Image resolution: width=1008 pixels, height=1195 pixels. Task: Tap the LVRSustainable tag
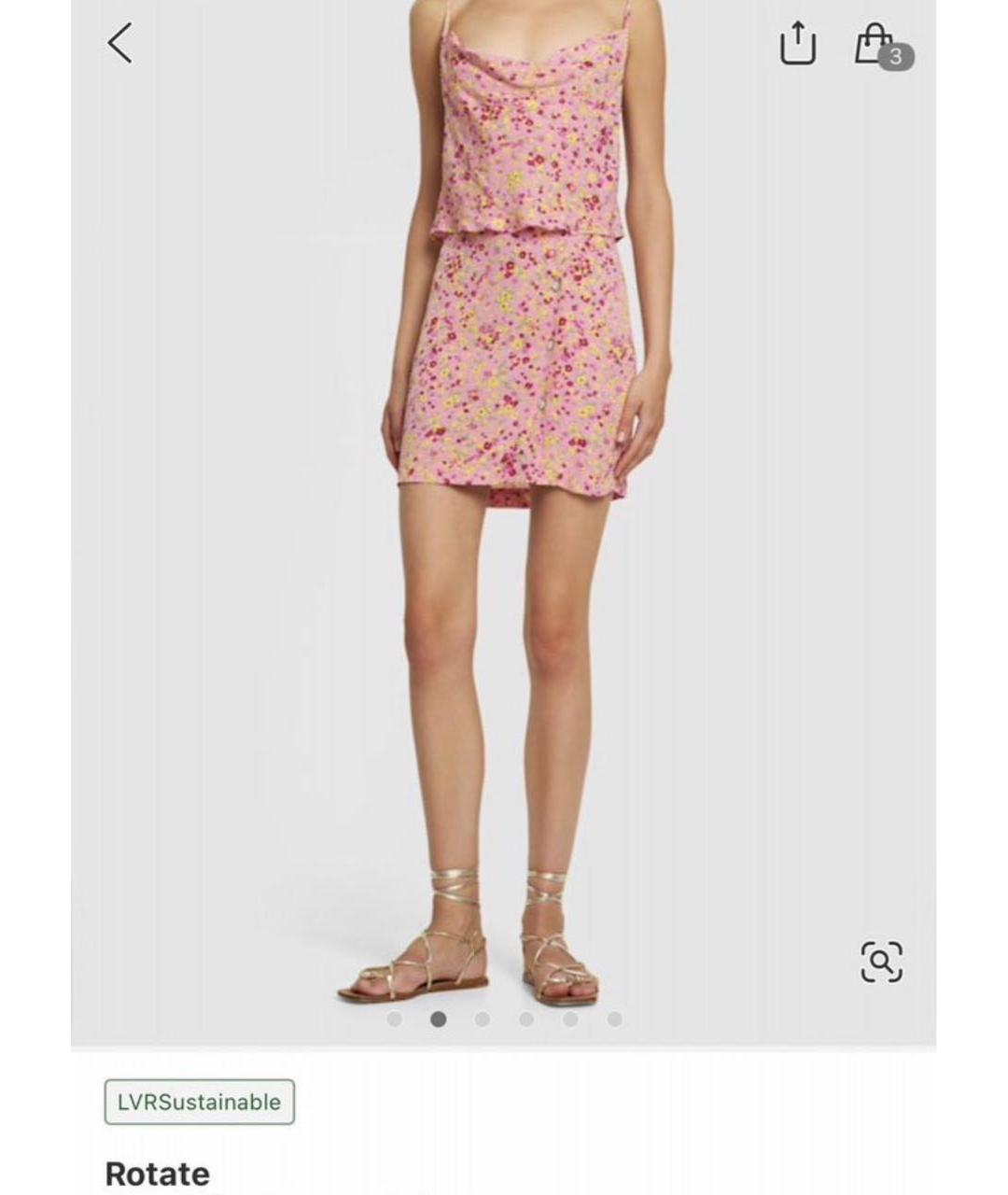[x=199, y=1102]
